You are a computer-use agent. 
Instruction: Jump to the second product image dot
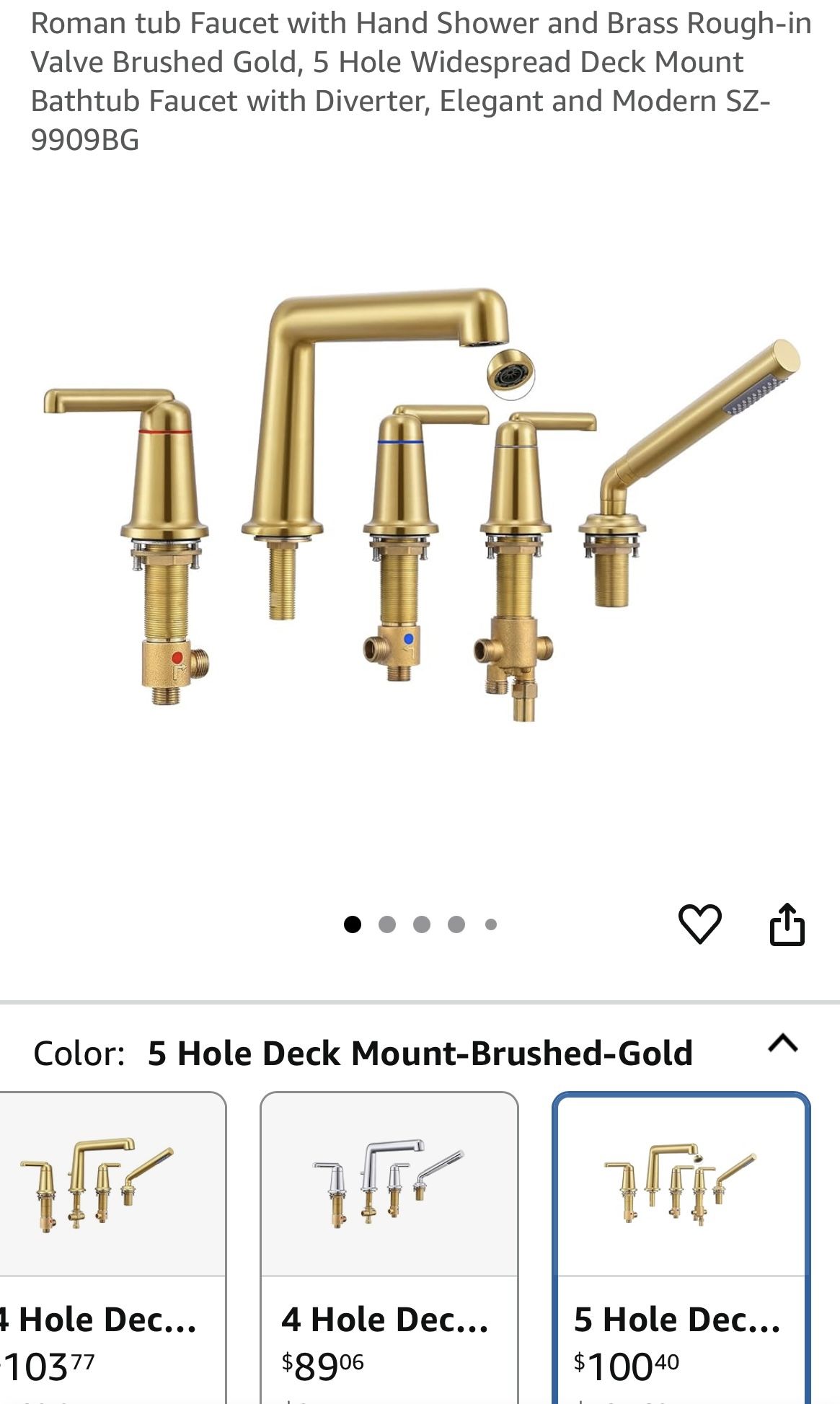[x=387, y=924]
